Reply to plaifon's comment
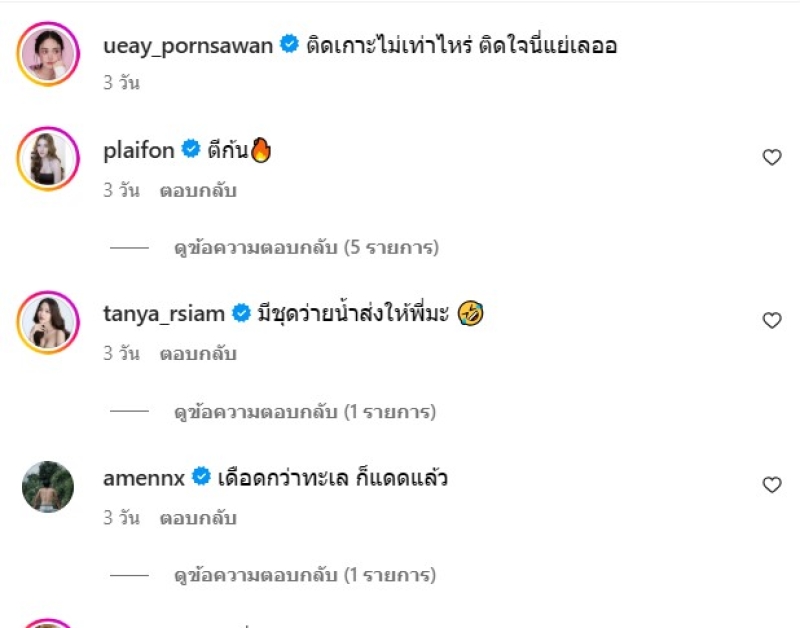Image resolution: width=800 pixels, height=628 pixels. (198, 190)
